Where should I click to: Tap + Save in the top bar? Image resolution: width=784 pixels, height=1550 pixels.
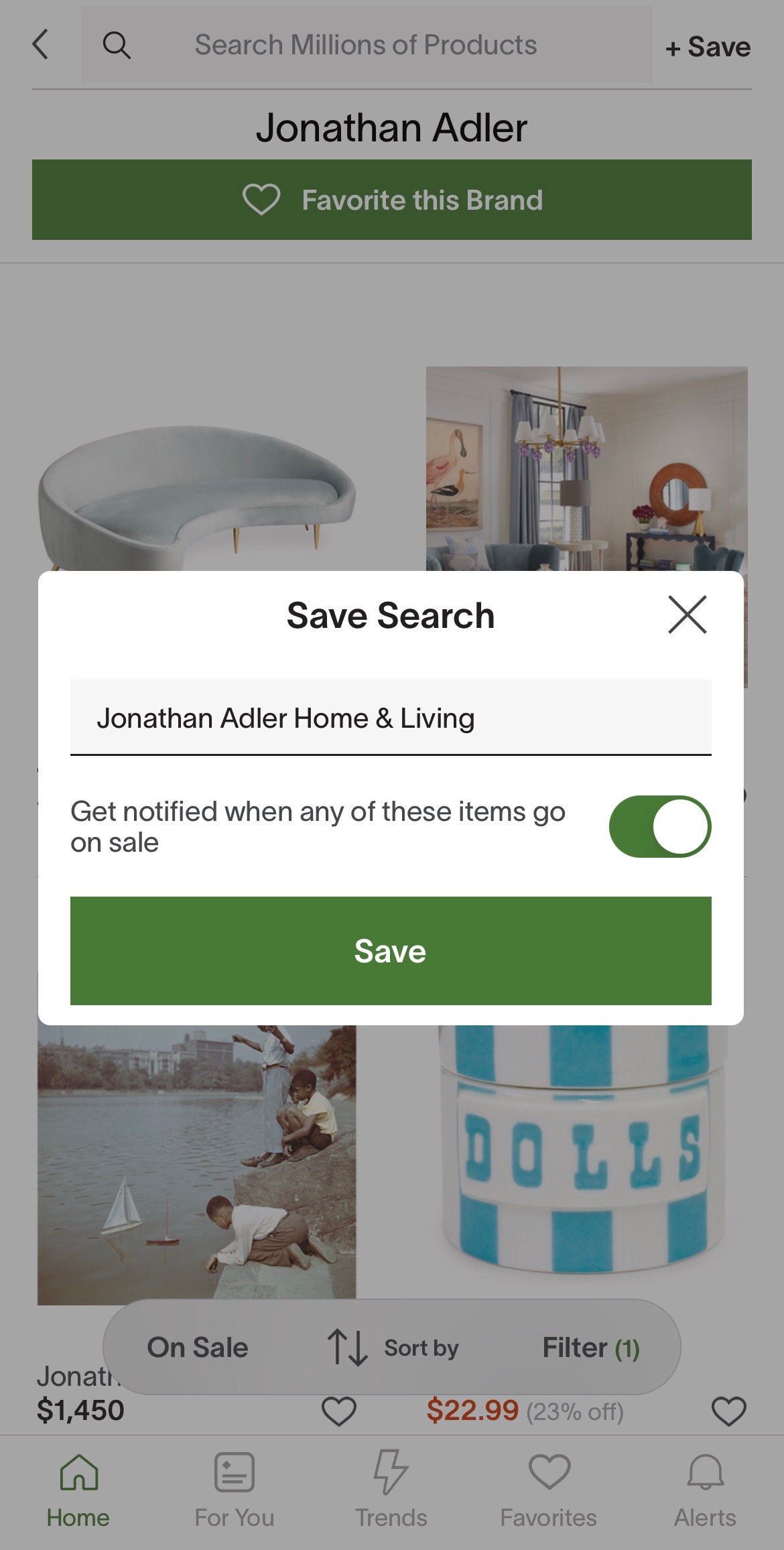click(x=708, y=47)
